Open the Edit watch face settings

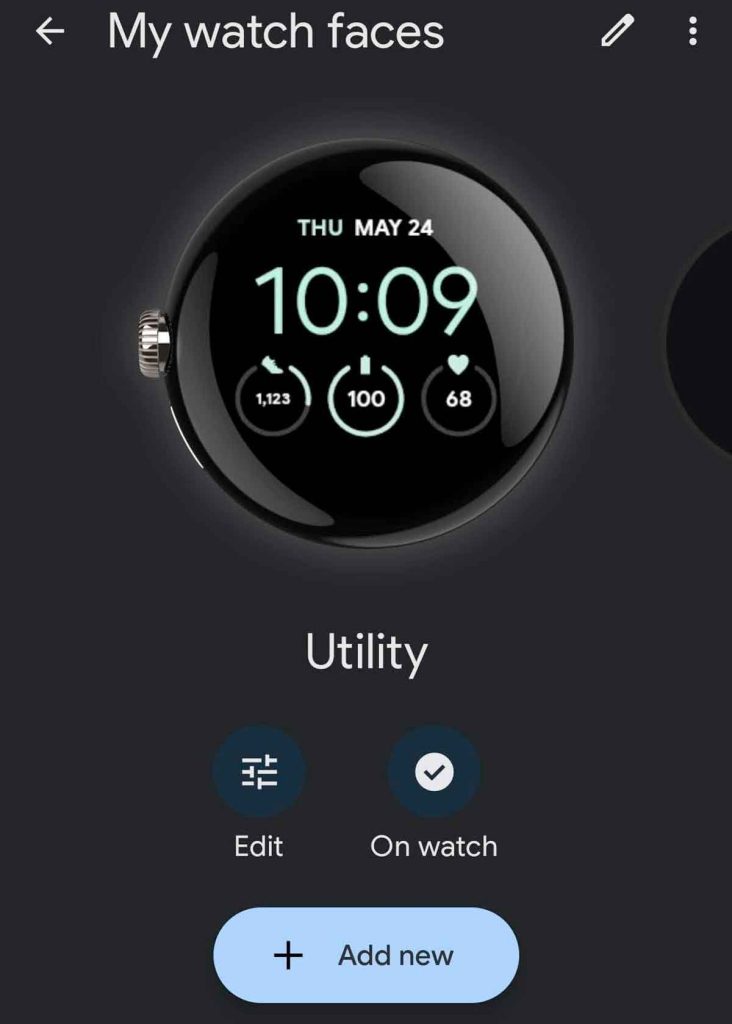click(259, 772)
